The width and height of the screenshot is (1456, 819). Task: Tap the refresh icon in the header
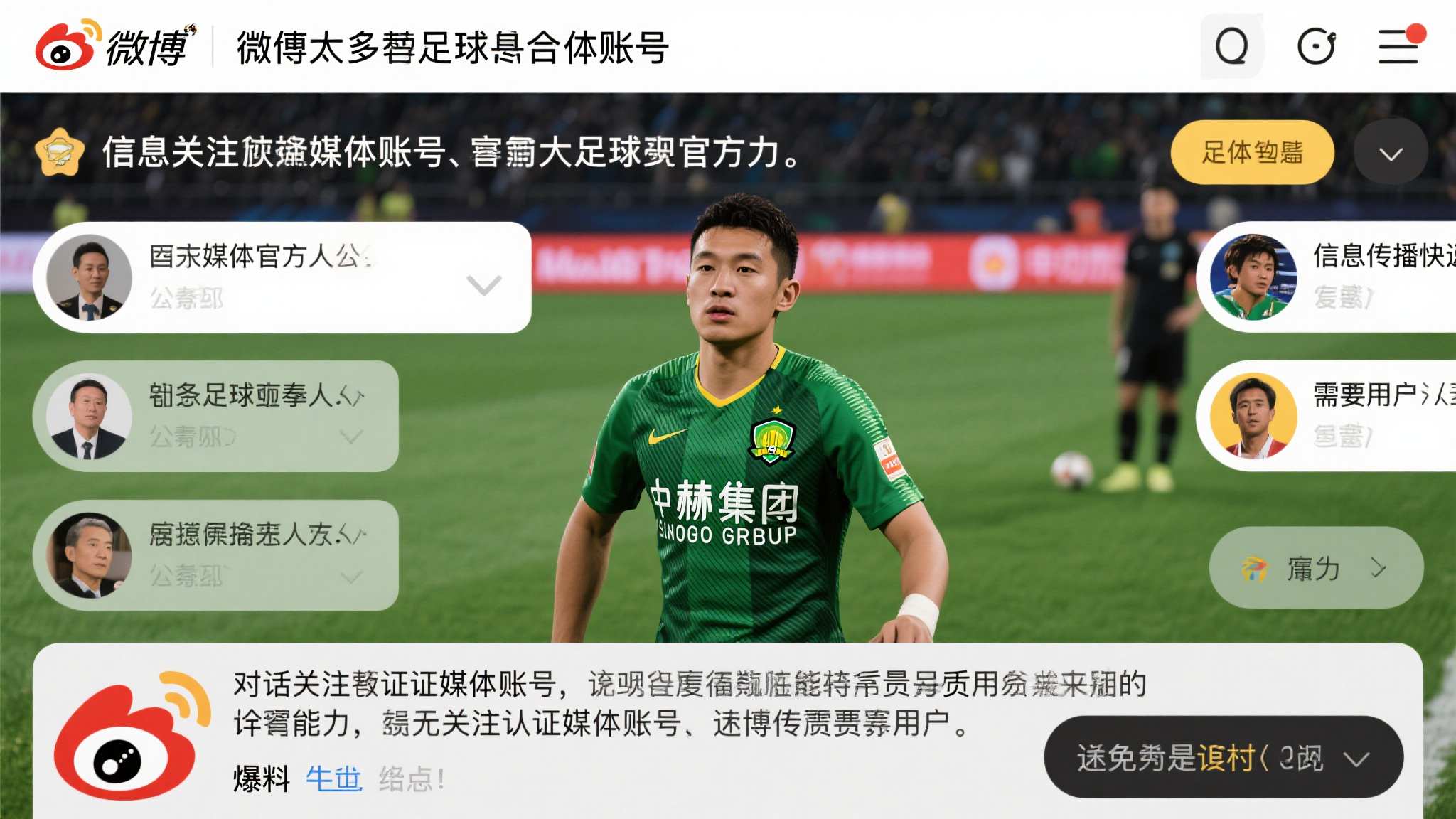pos(1316,47)
